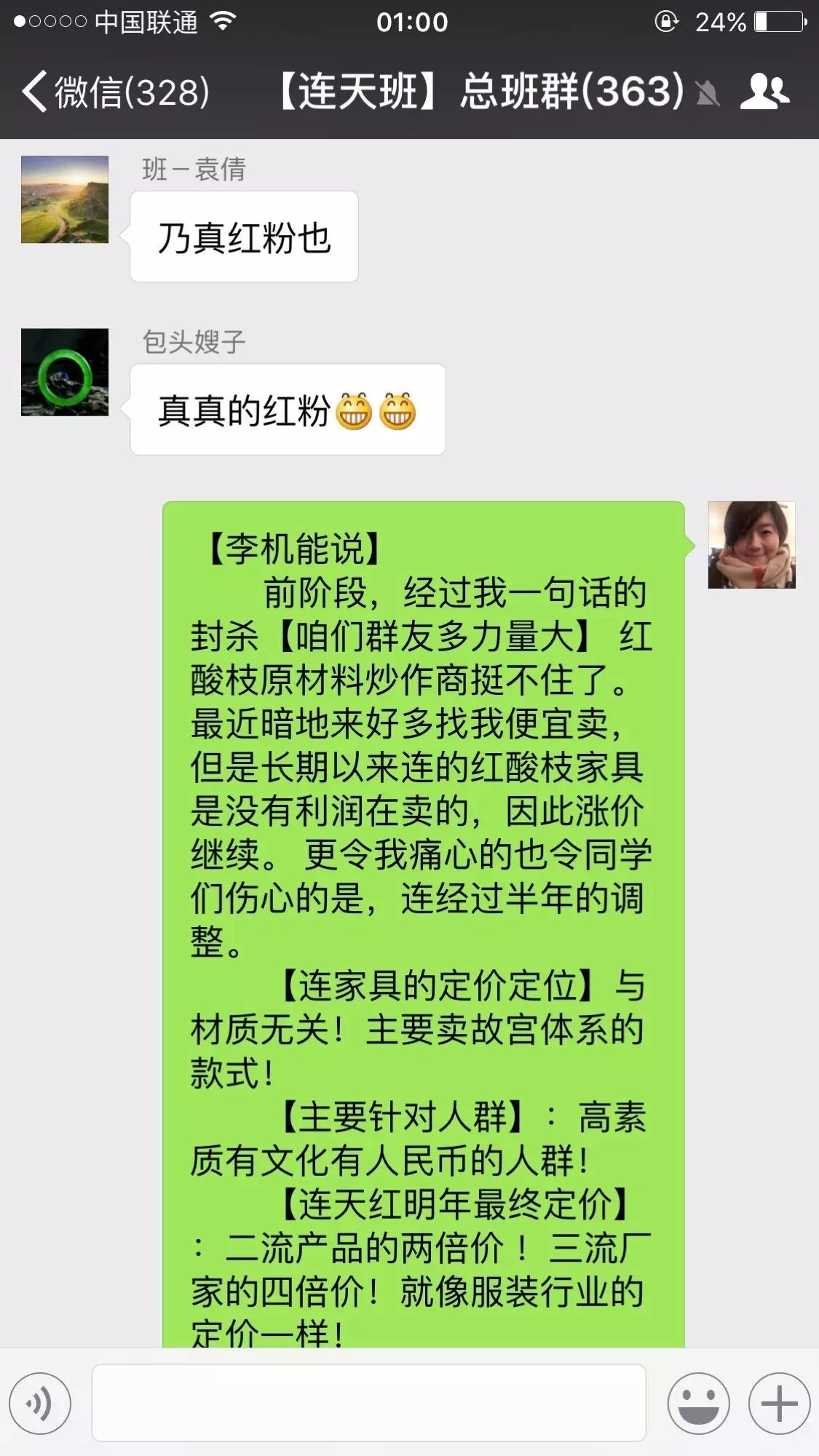Screen dimensions: 819x1456
Task: Focus the message text field
Action: coord(368,1403)
